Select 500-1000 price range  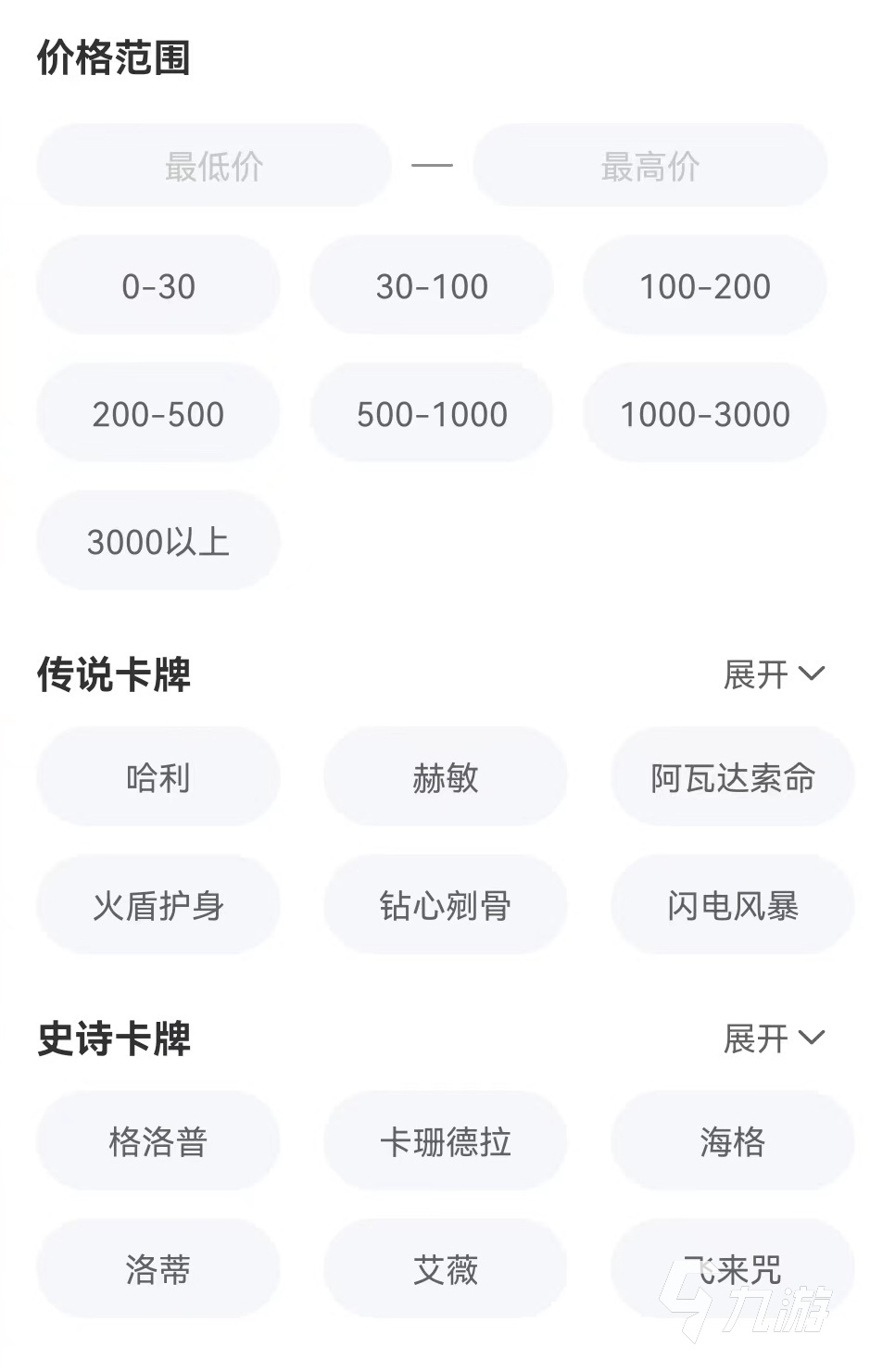pos(432,414)
